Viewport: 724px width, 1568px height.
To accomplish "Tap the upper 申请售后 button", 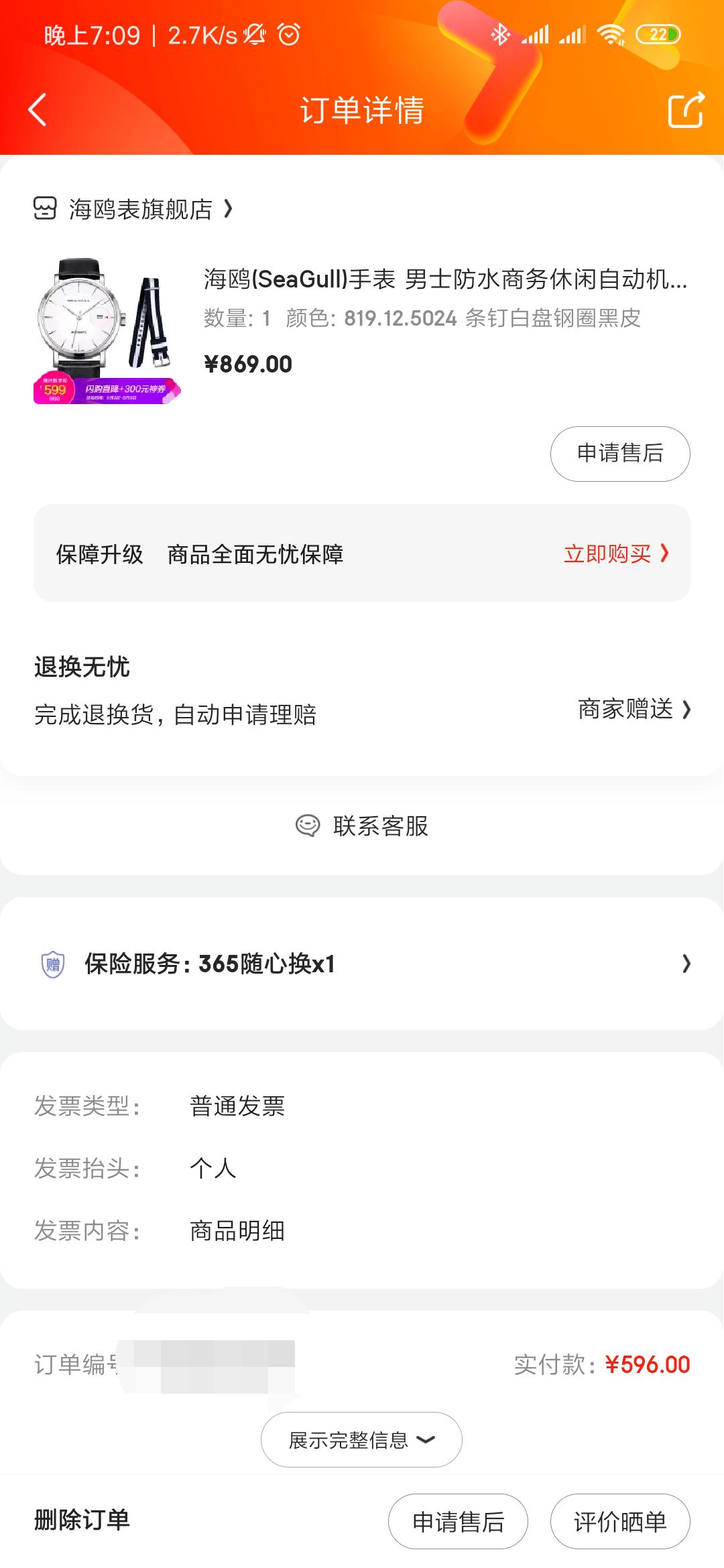I will point(620,454).
